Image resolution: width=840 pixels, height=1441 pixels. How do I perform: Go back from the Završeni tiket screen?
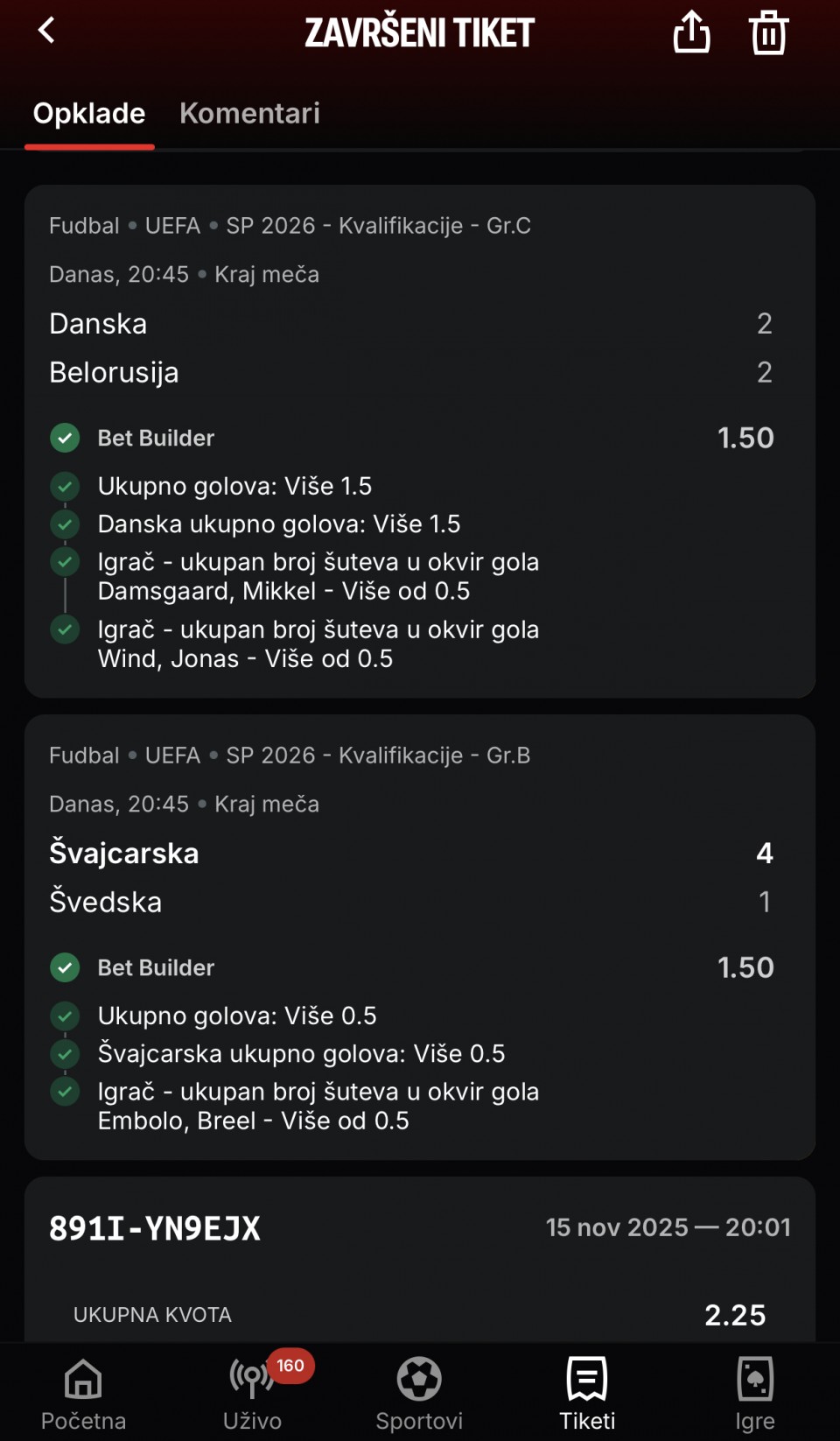click(x=47, y=31)
